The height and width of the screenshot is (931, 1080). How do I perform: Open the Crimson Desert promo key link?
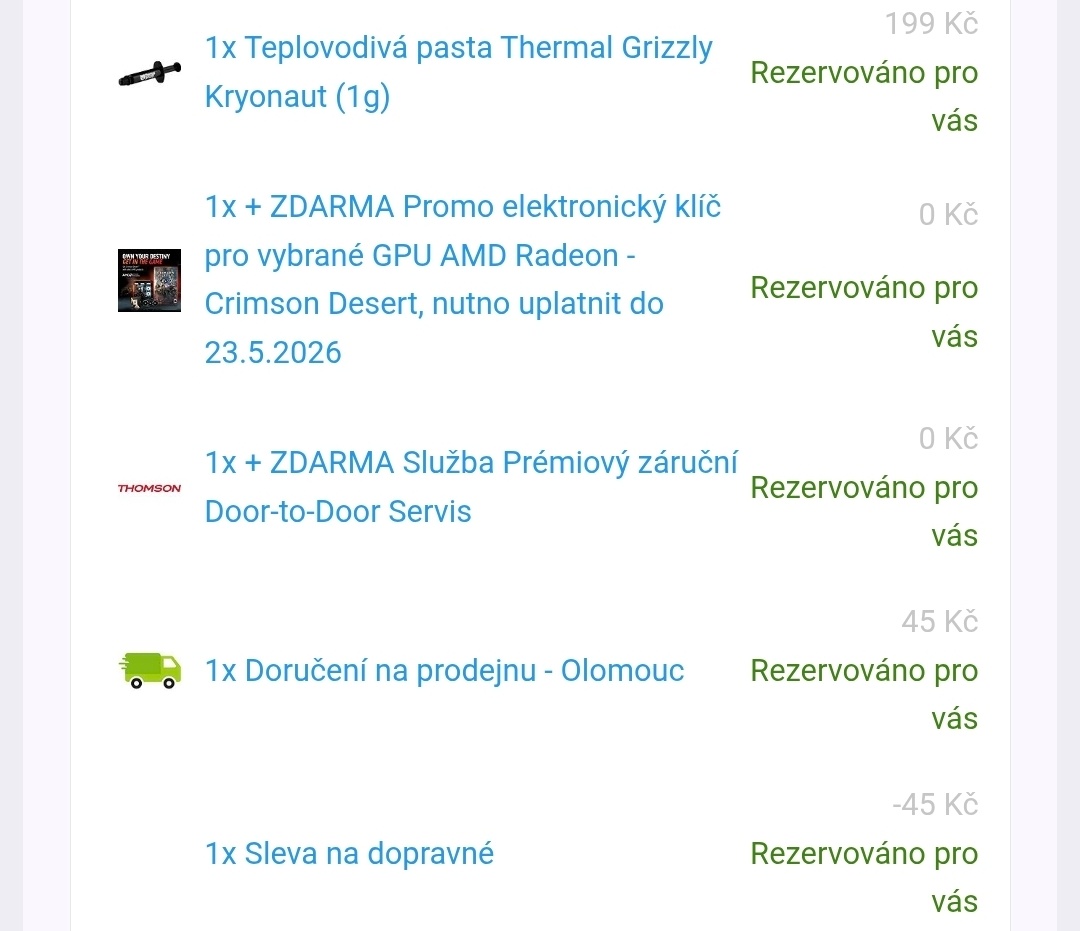462,279
